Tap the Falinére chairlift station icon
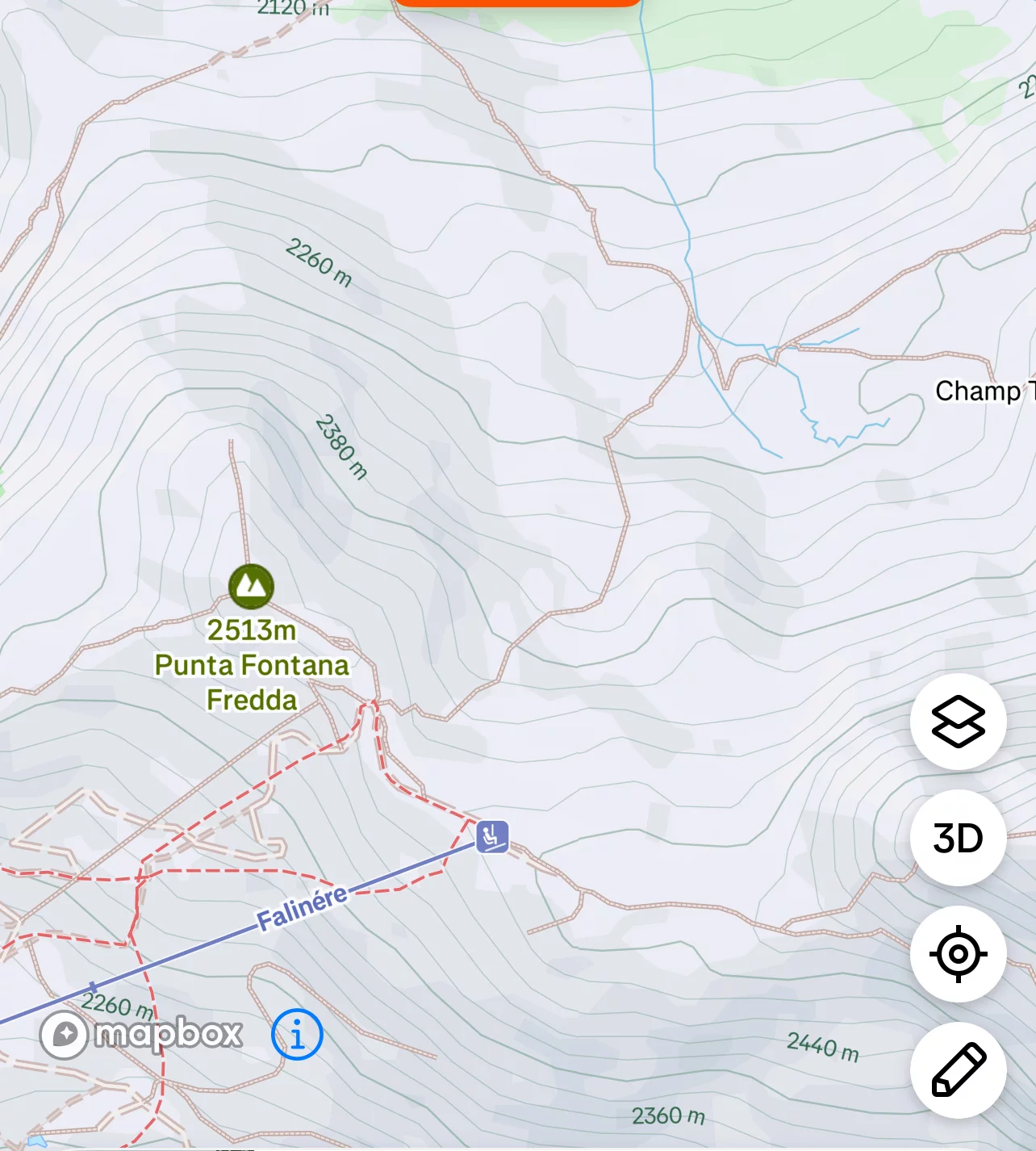Viewport: 1036px width, 1151px height. click(x=492, y=836)
